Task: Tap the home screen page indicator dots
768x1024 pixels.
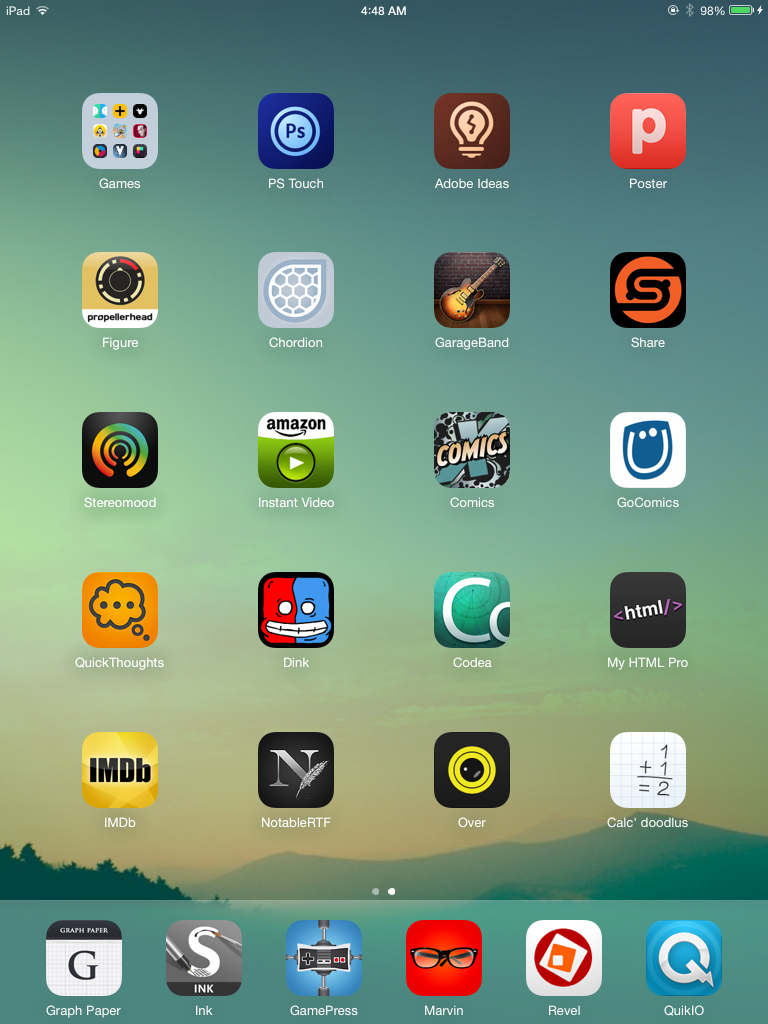Action: (383, 890)
